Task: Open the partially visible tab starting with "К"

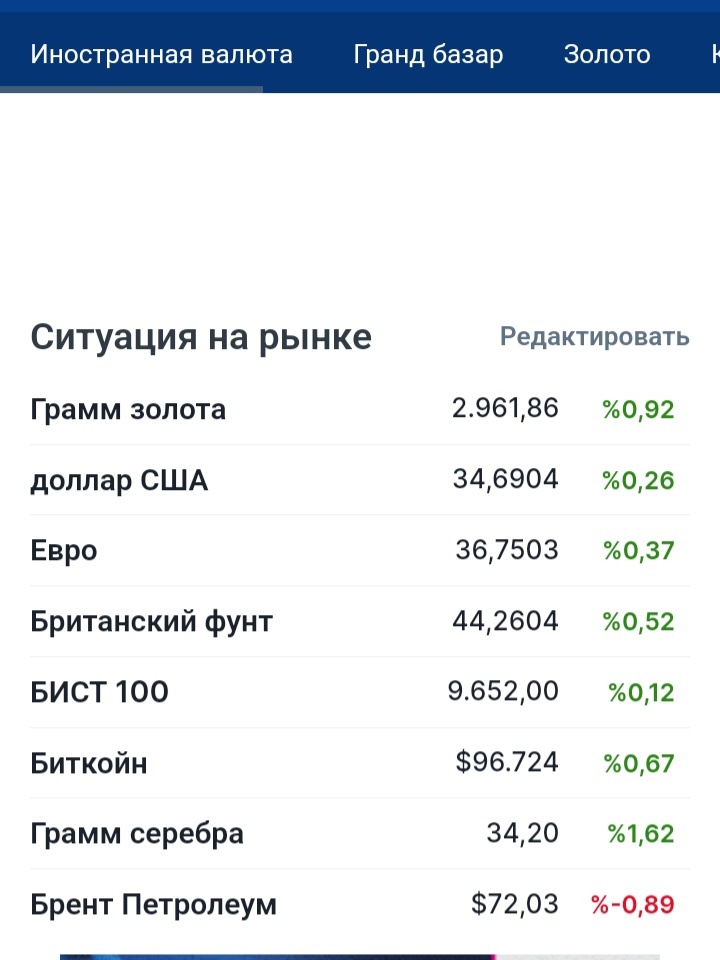Action: point(712,54)
